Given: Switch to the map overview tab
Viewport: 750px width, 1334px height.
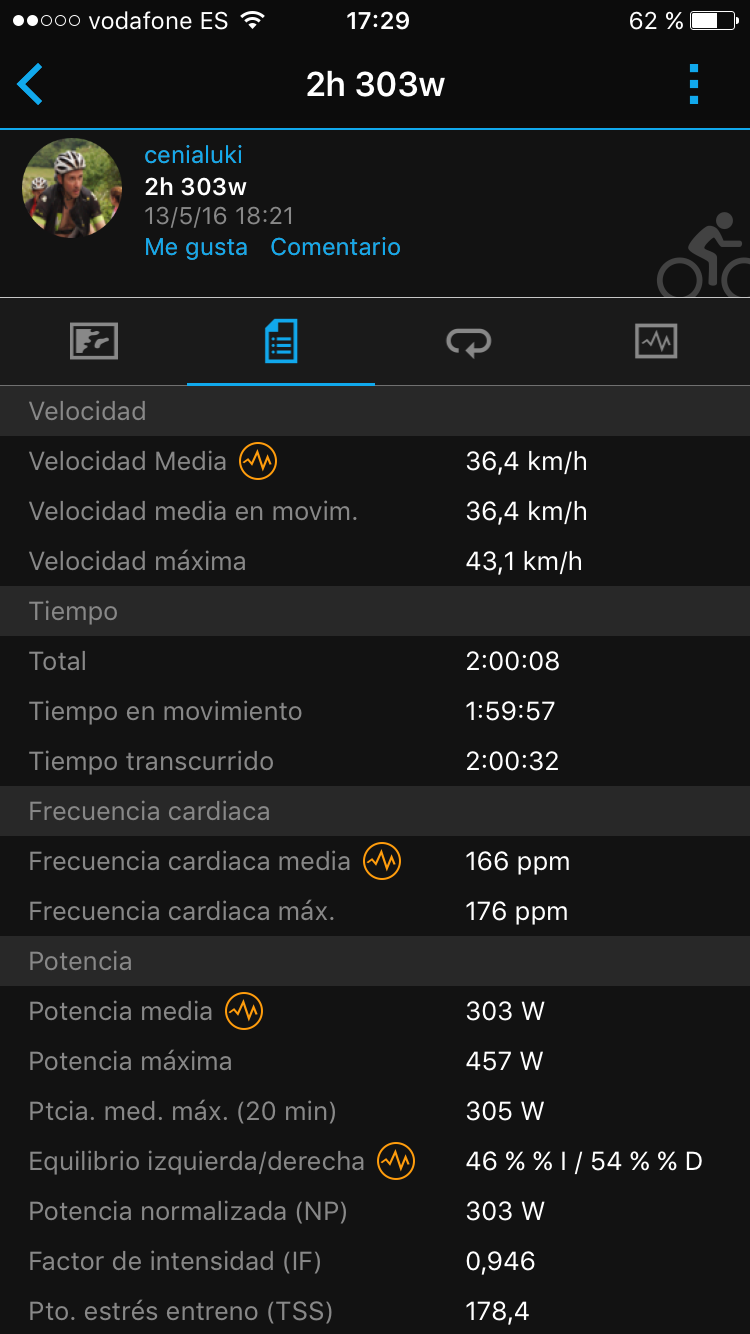Looking at the screenshot, I should (94, 342).
